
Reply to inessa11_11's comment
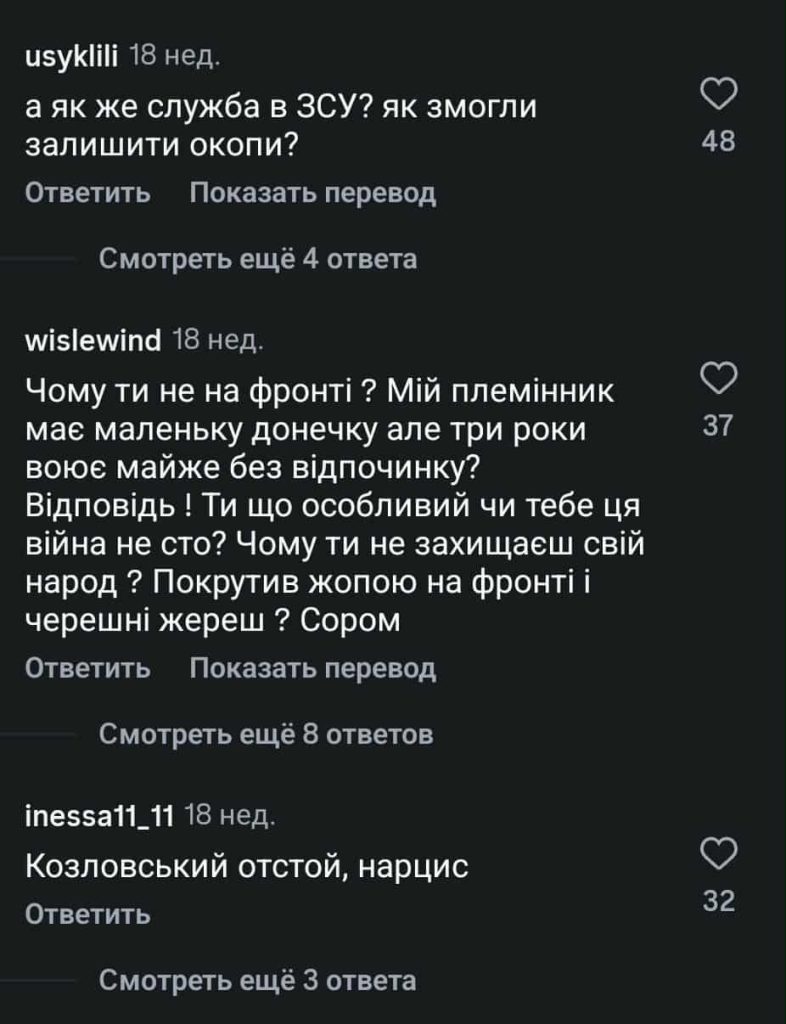[87, 913]
